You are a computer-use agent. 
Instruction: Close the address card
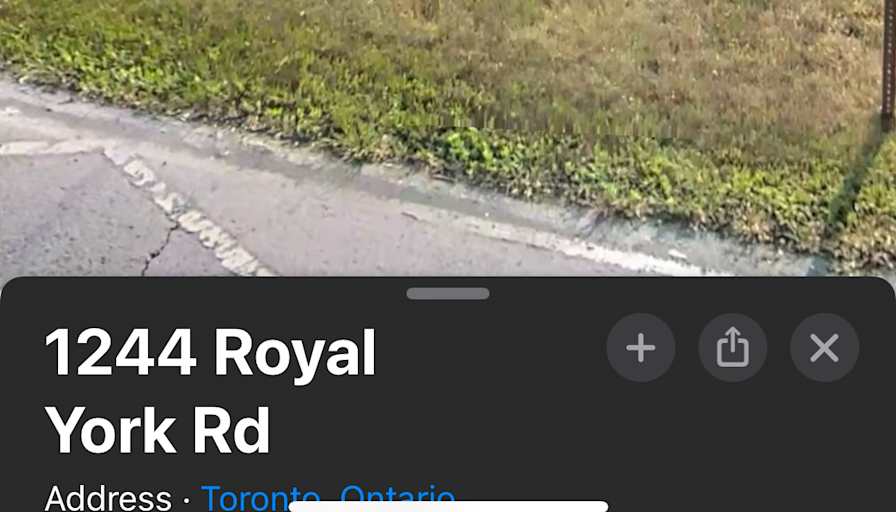[x=824, y=348]
